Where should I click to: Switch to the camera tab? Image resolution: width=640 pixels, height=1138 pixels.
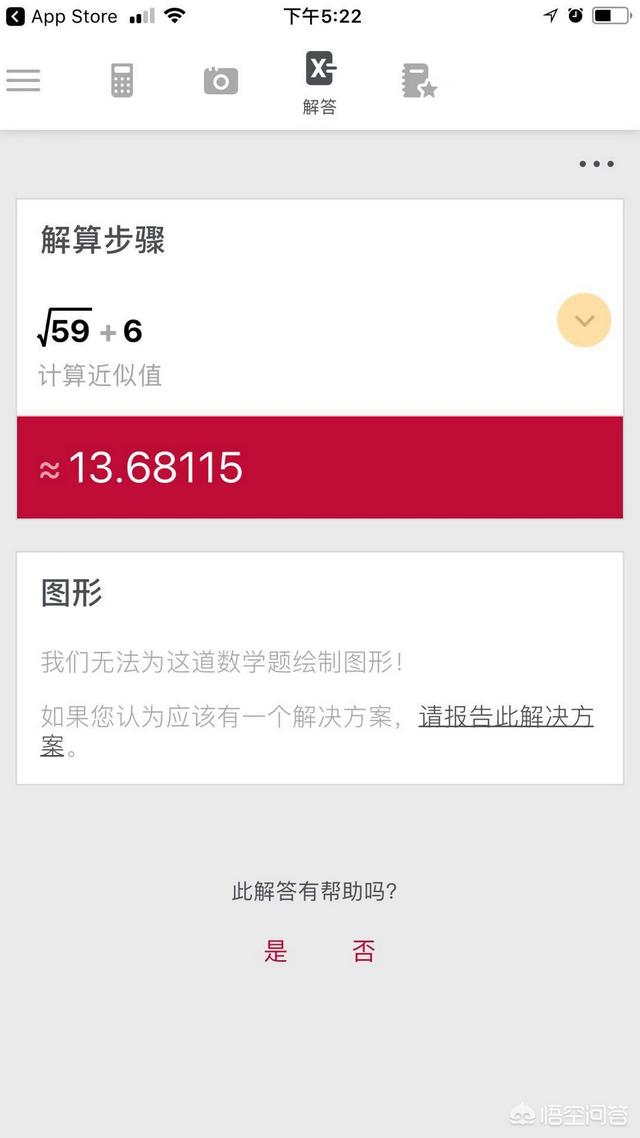point(221,80)
